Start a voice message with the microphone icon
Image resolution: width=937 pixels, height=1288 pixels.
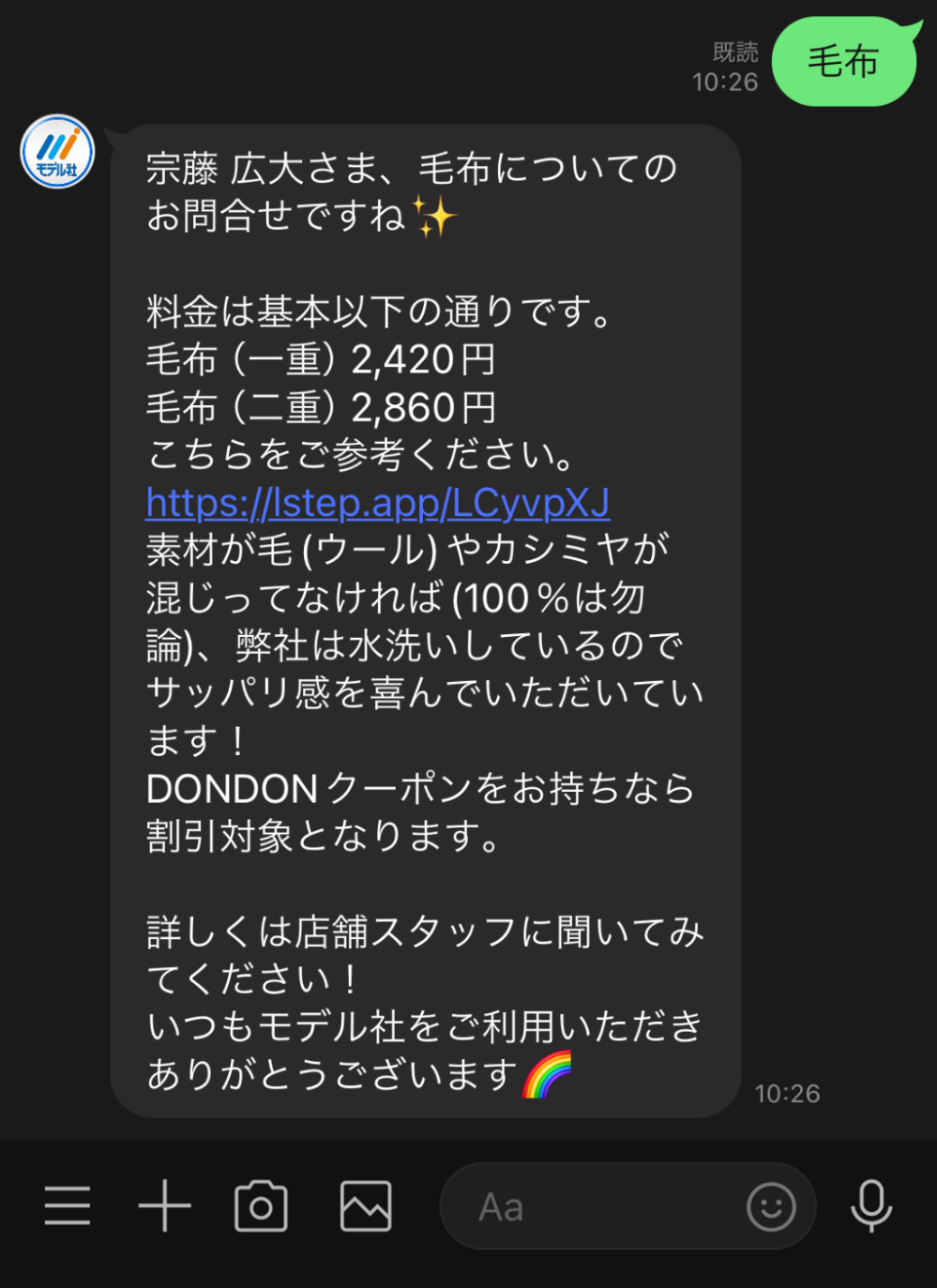coord(871,1206)
